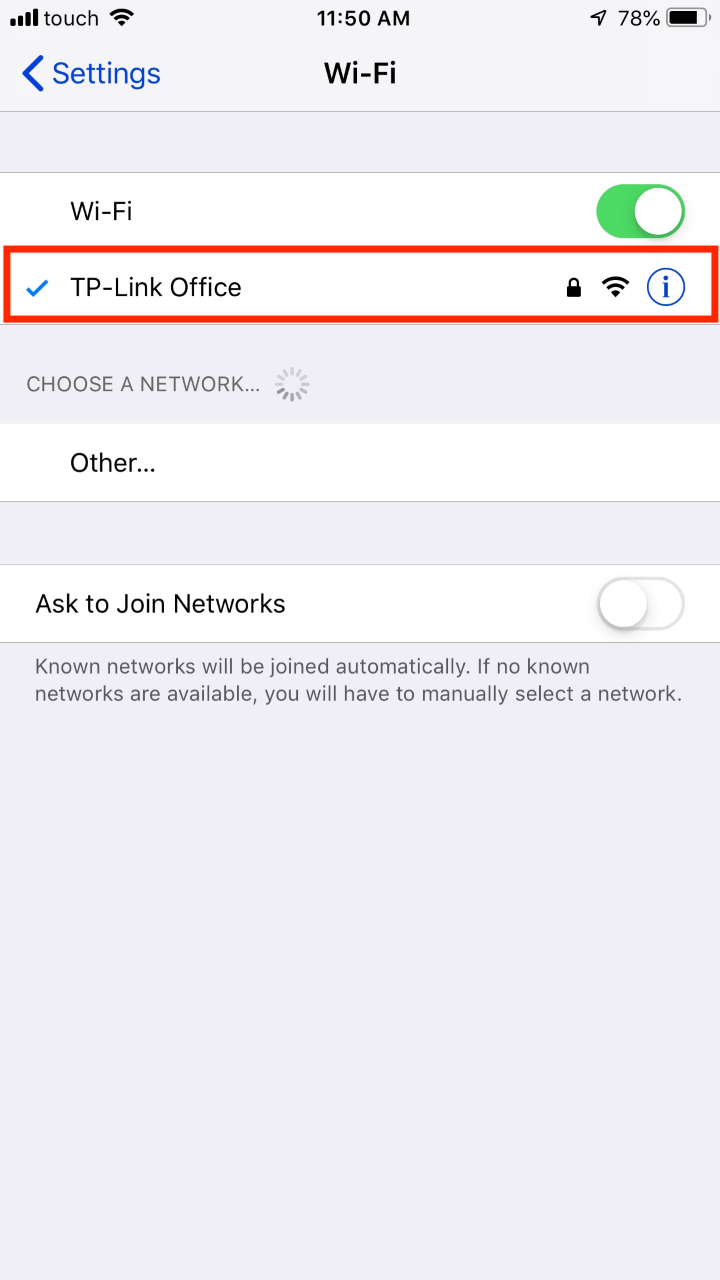Select the TP-Link Office network row
The image size is (720, 1280).
tap(360, 287)
